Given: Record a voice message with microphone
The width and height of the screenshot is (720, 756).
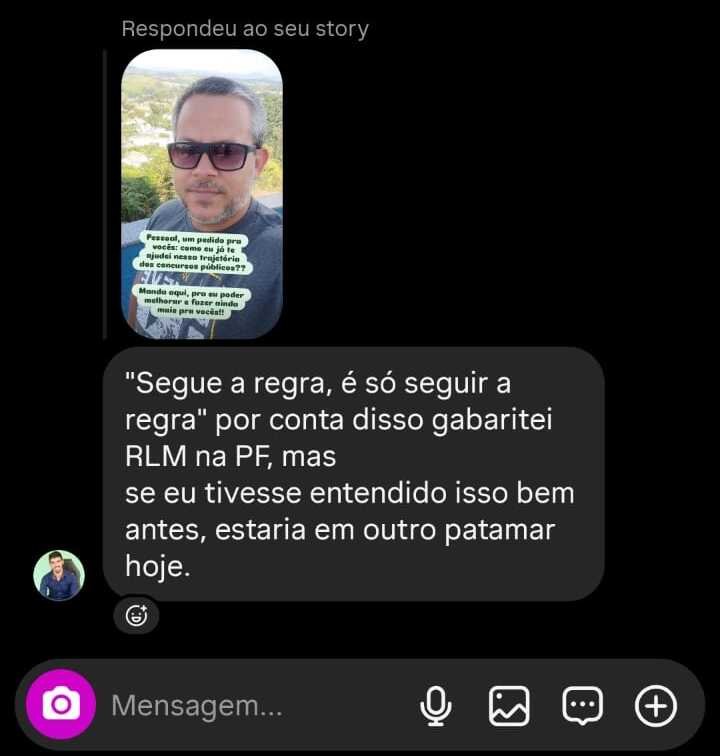Looking at the screenshot, I should [435, 706].
